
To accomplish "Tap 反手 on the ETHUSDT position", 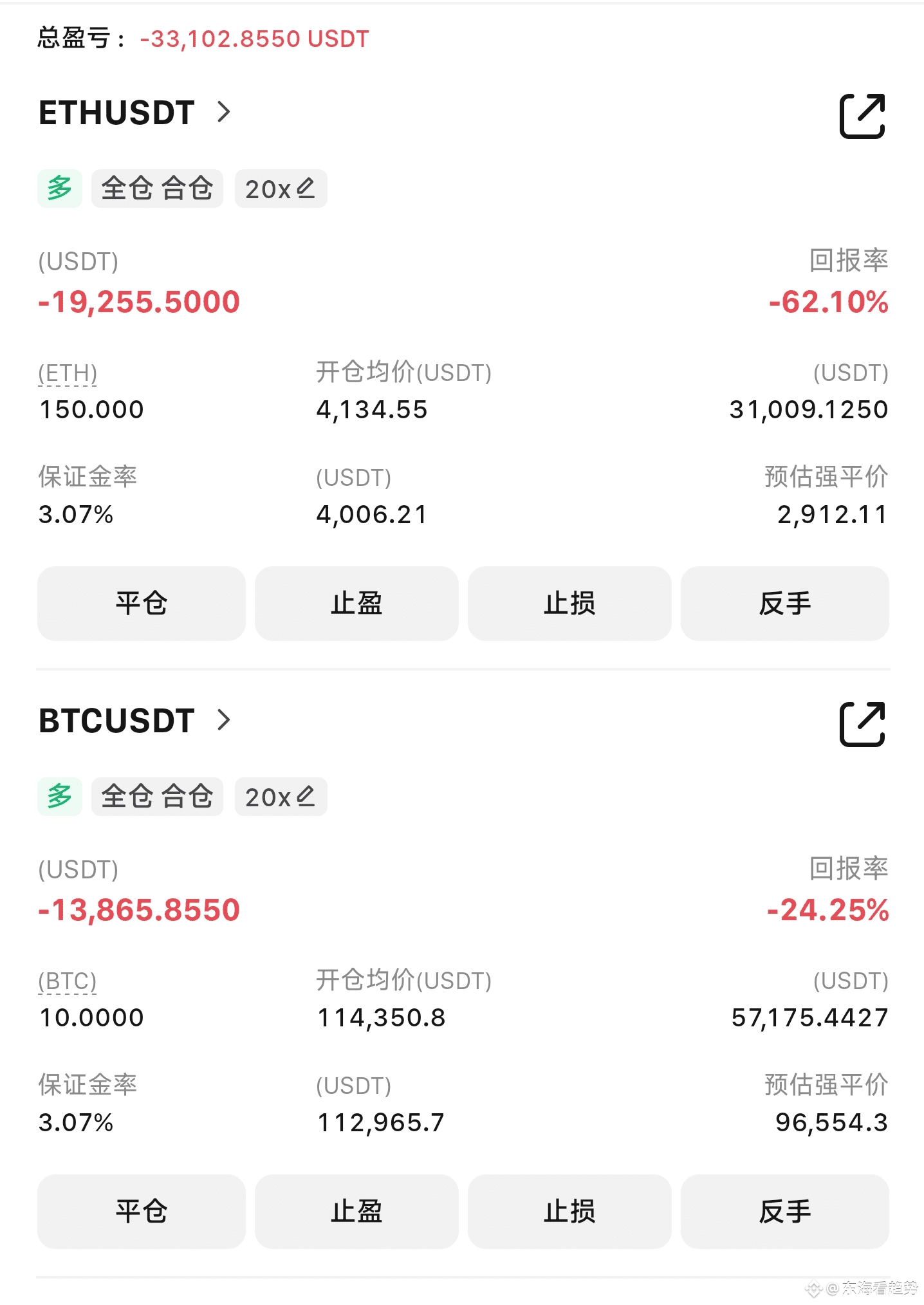I will click(x=784, y=603).
